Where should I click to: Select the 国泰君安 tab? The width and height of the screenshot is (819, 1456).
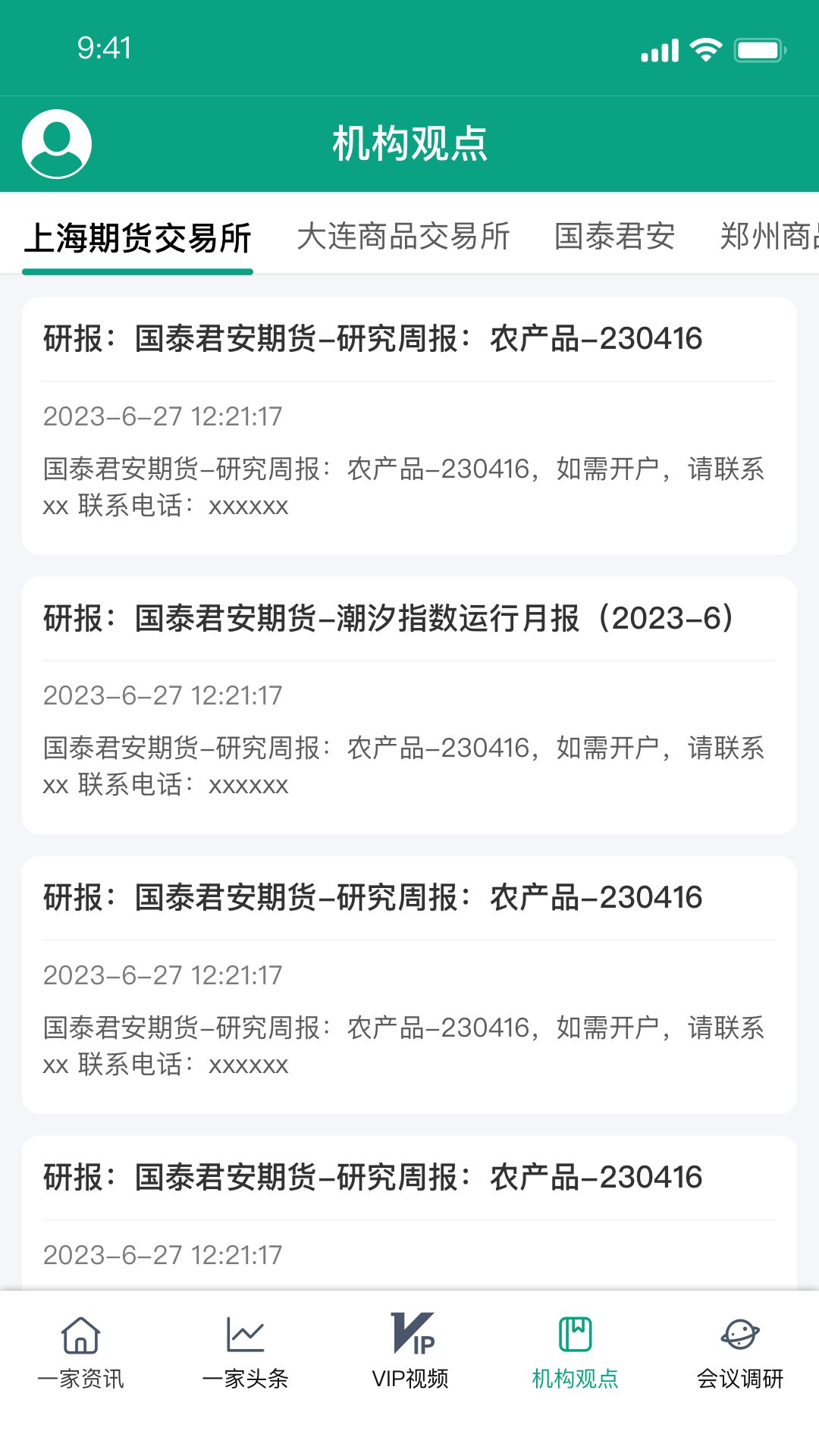click(616, 237)
